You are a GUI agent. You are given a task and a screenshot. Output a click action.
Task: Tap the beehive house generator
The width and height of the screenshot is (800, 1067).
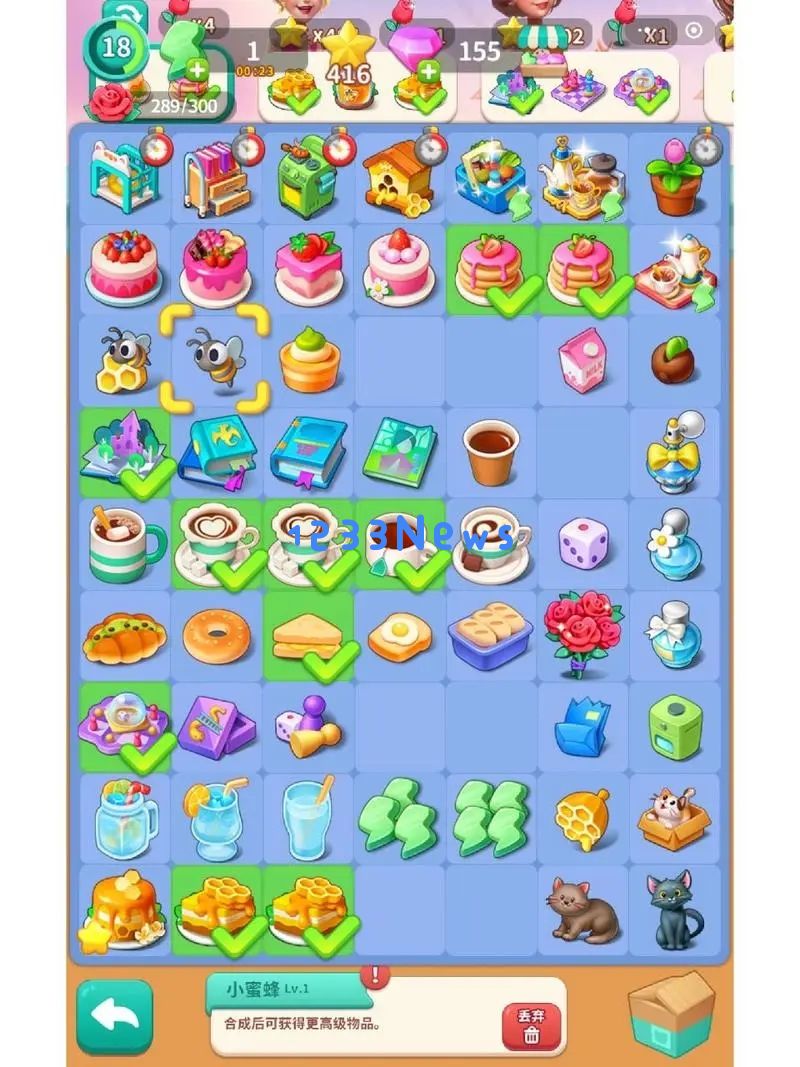point(396,179)
